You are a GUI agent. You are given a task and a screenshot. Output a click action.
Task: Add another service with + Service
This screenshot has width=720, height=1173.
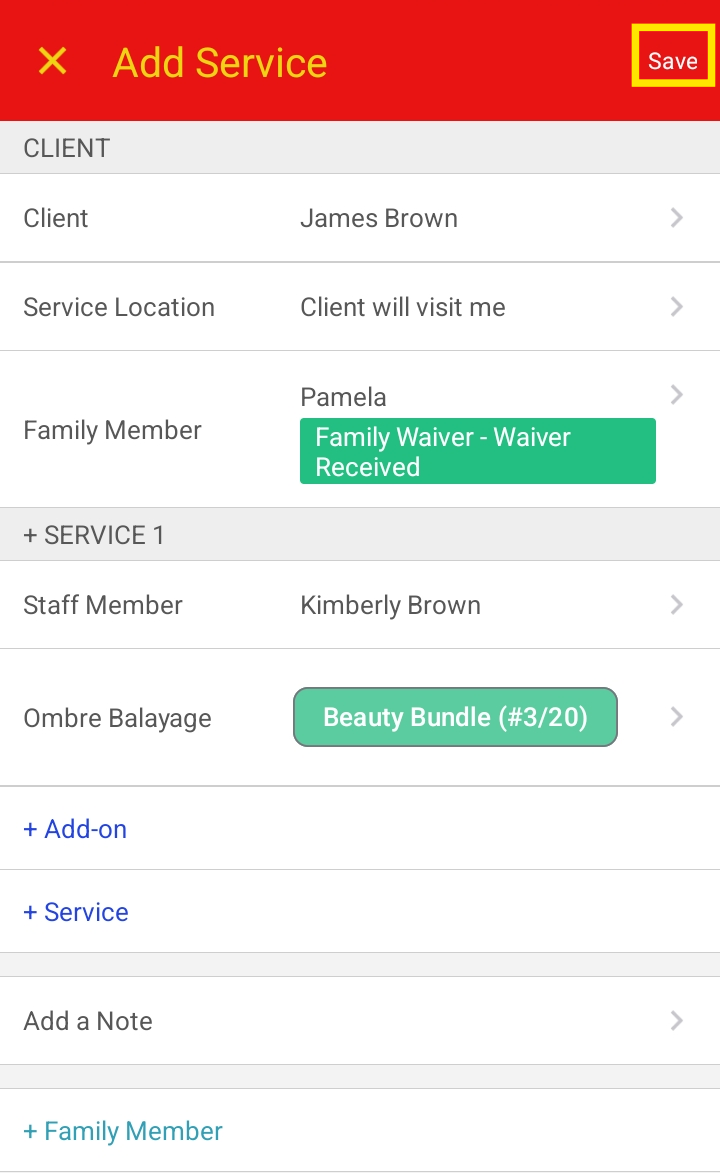click(77, 912)
